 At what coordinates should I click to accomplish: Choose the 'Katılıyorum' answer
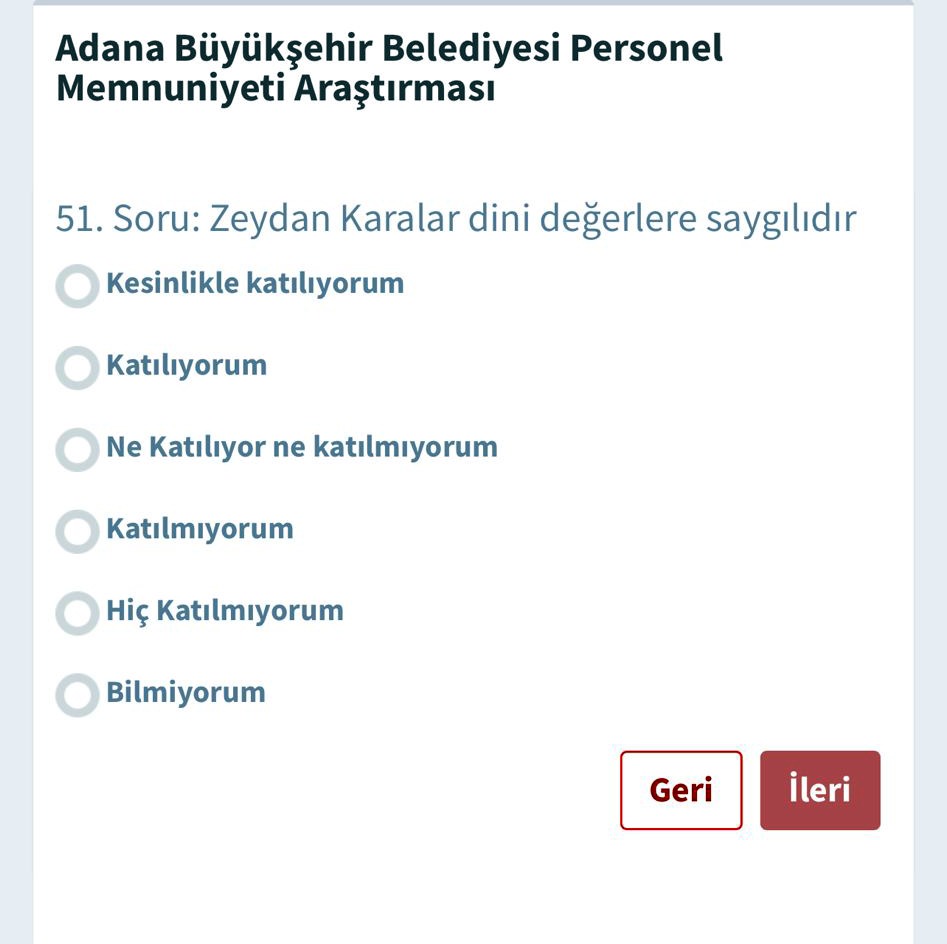point(77,368)
